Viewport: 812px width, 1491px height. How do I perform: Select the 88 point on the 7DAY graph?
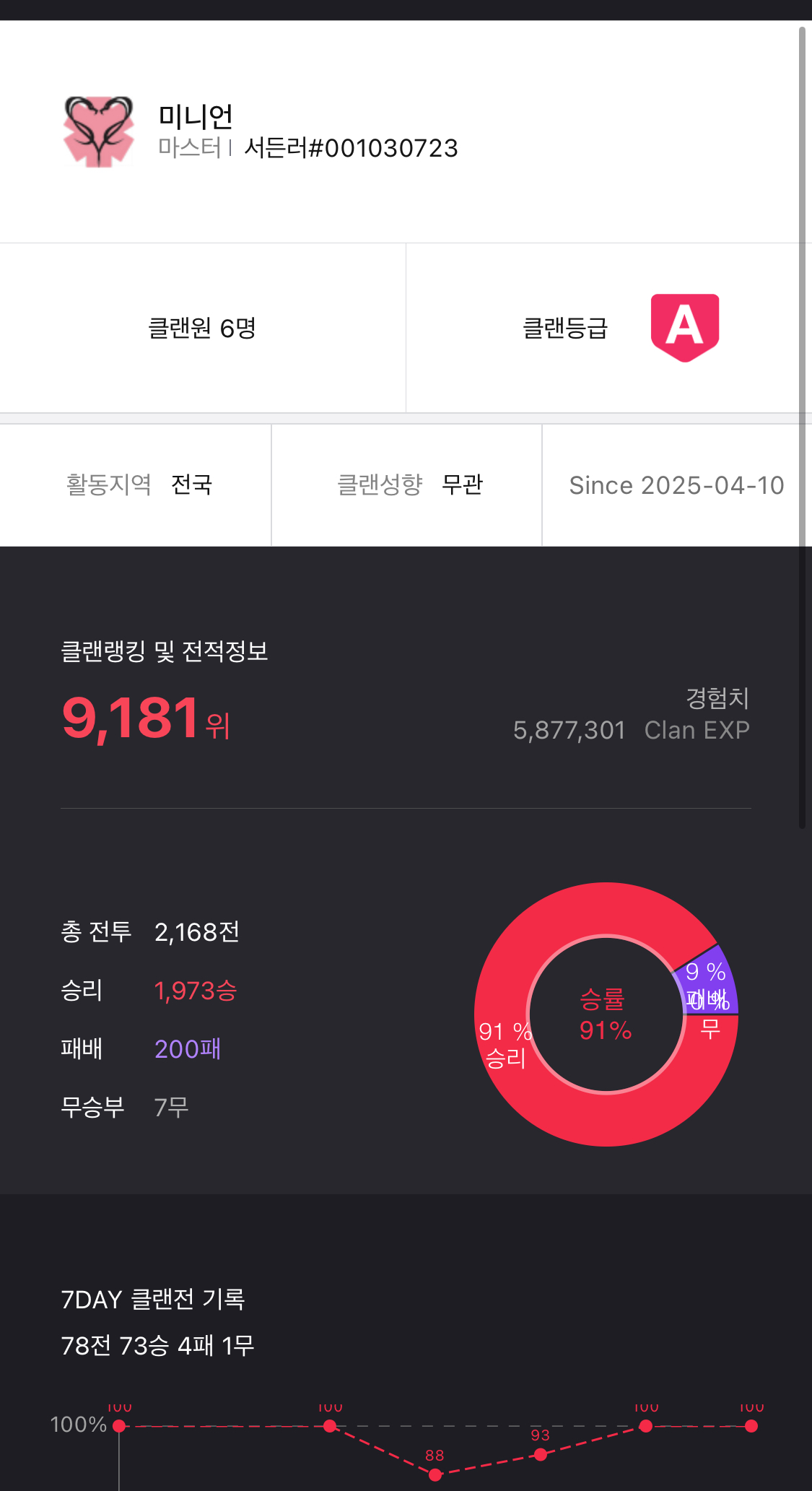(x=435, y=1474)
